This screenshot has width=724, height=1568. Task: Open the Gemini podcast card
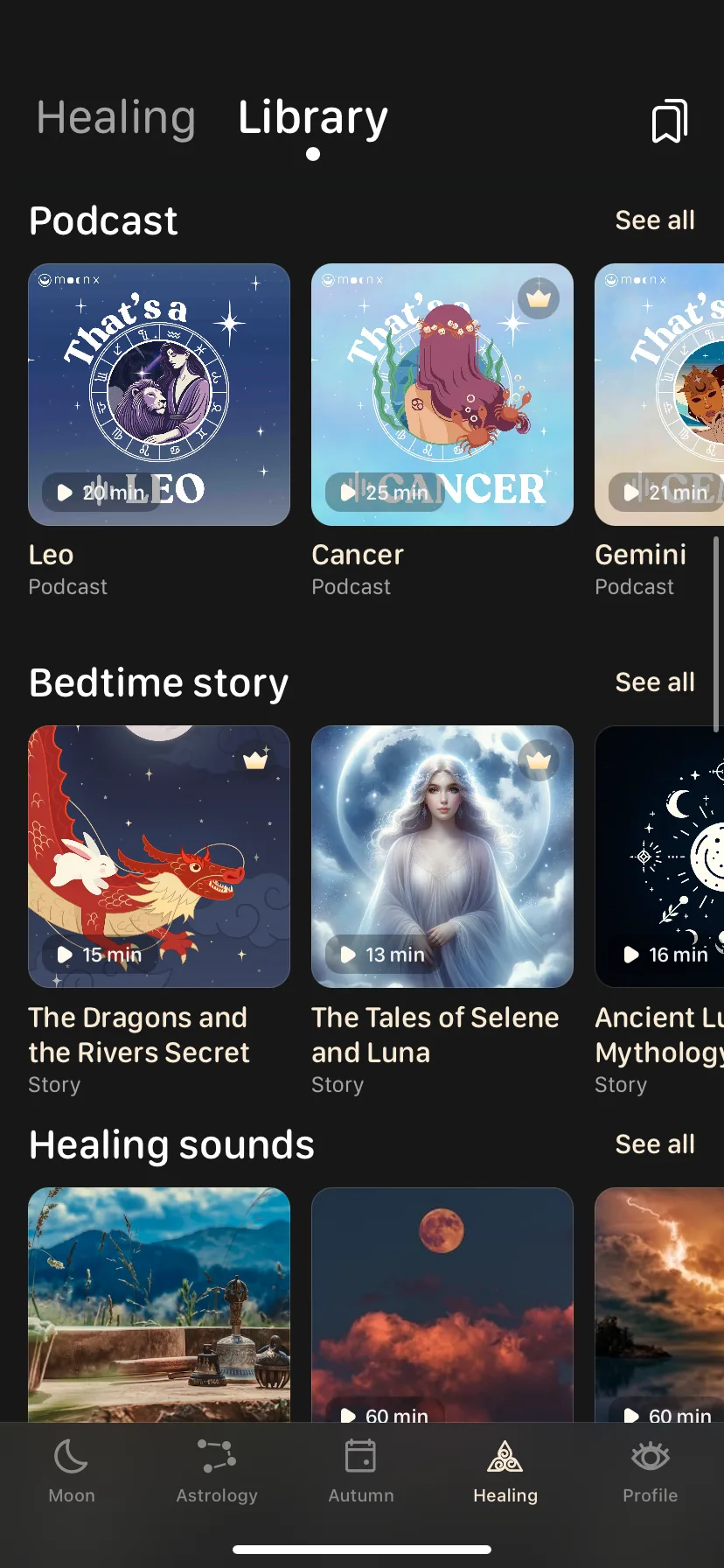tap(659, 395)
